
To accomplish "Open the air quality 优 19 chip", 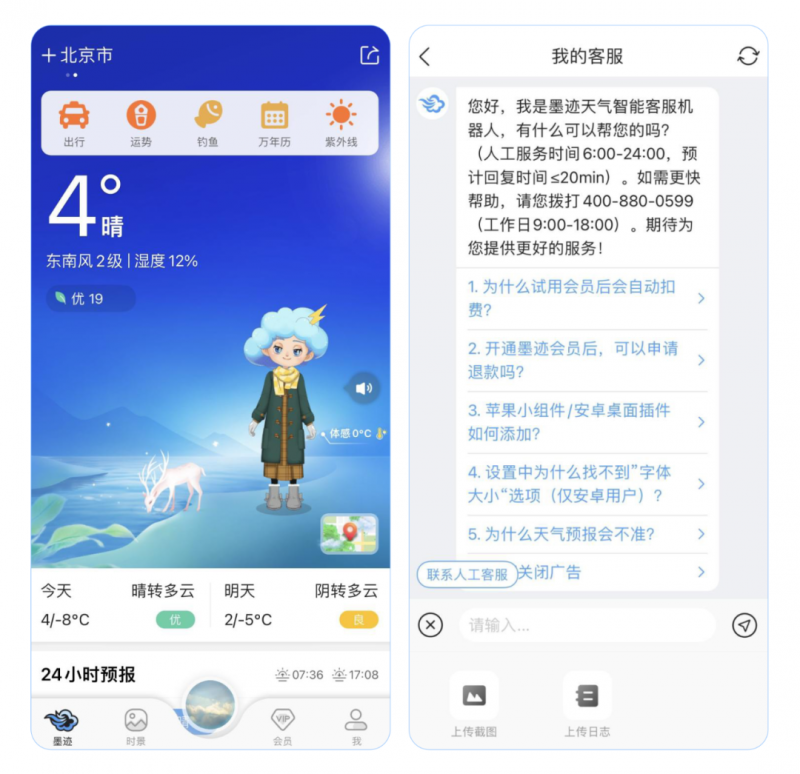I will tap(90, 298).
